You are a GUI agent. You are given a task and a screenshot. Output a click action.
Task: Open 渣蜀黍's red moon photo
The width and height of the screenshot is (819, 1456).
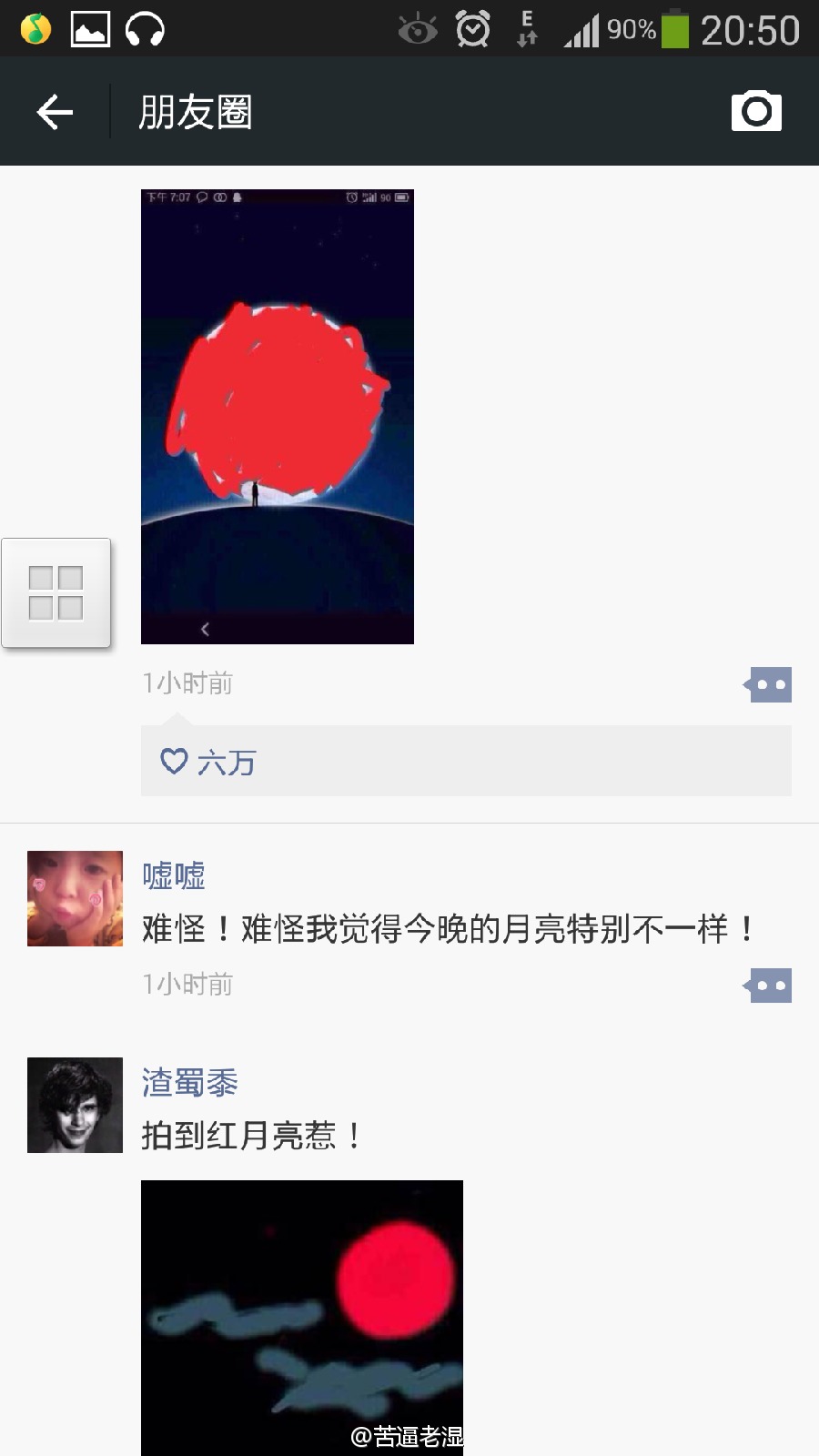[301, 1317]
